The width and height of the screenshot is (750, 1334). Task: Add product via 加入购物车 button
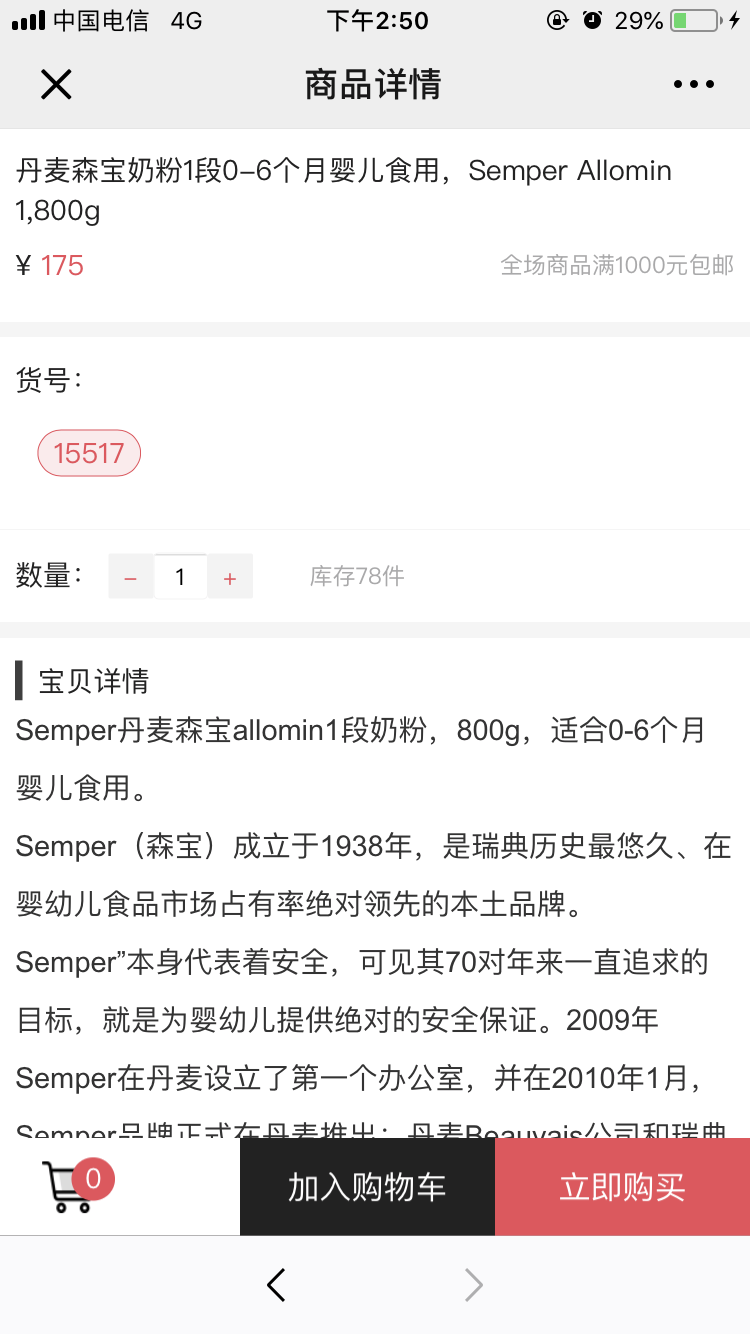click(367, 1187)
